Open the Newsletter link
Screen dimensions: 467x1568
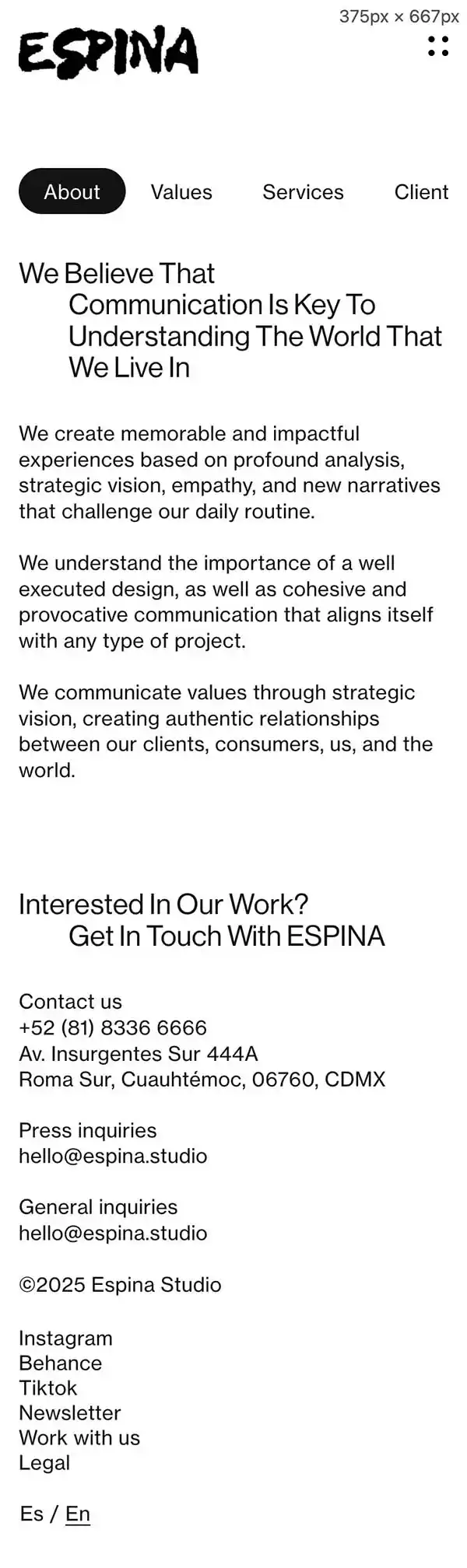point(70,1412)
